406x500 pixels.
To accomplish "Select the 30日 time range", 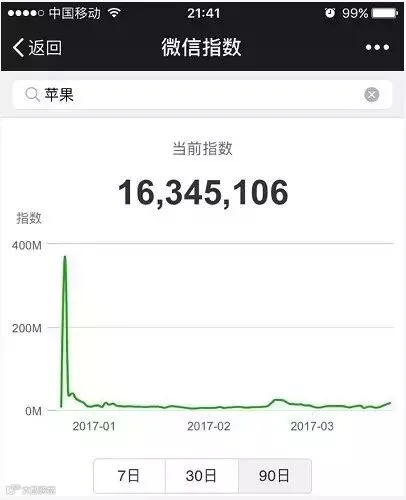I will point(202,476).
